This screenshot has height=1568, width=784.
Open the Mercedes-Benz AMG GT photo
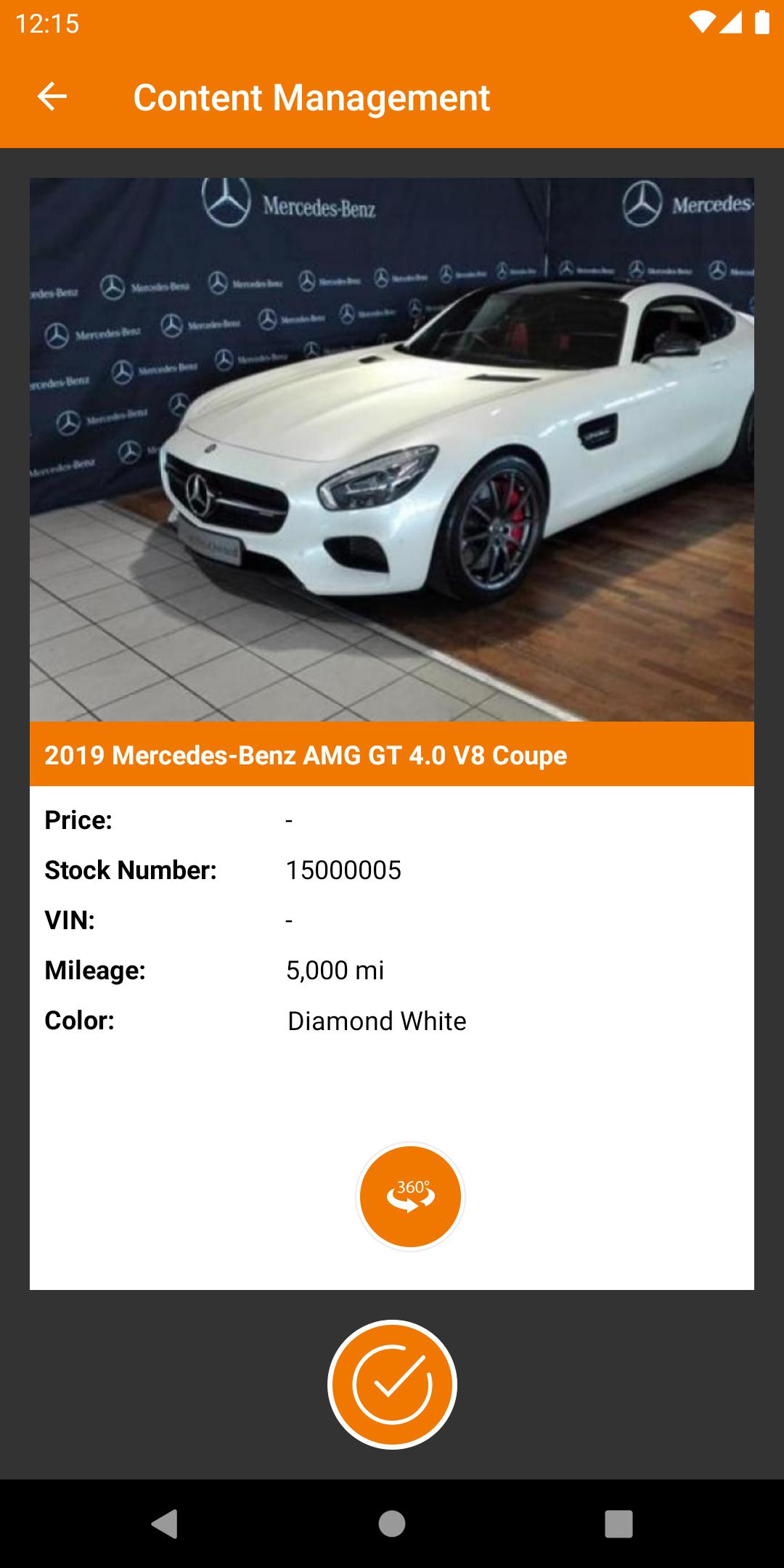coord(392,449)
